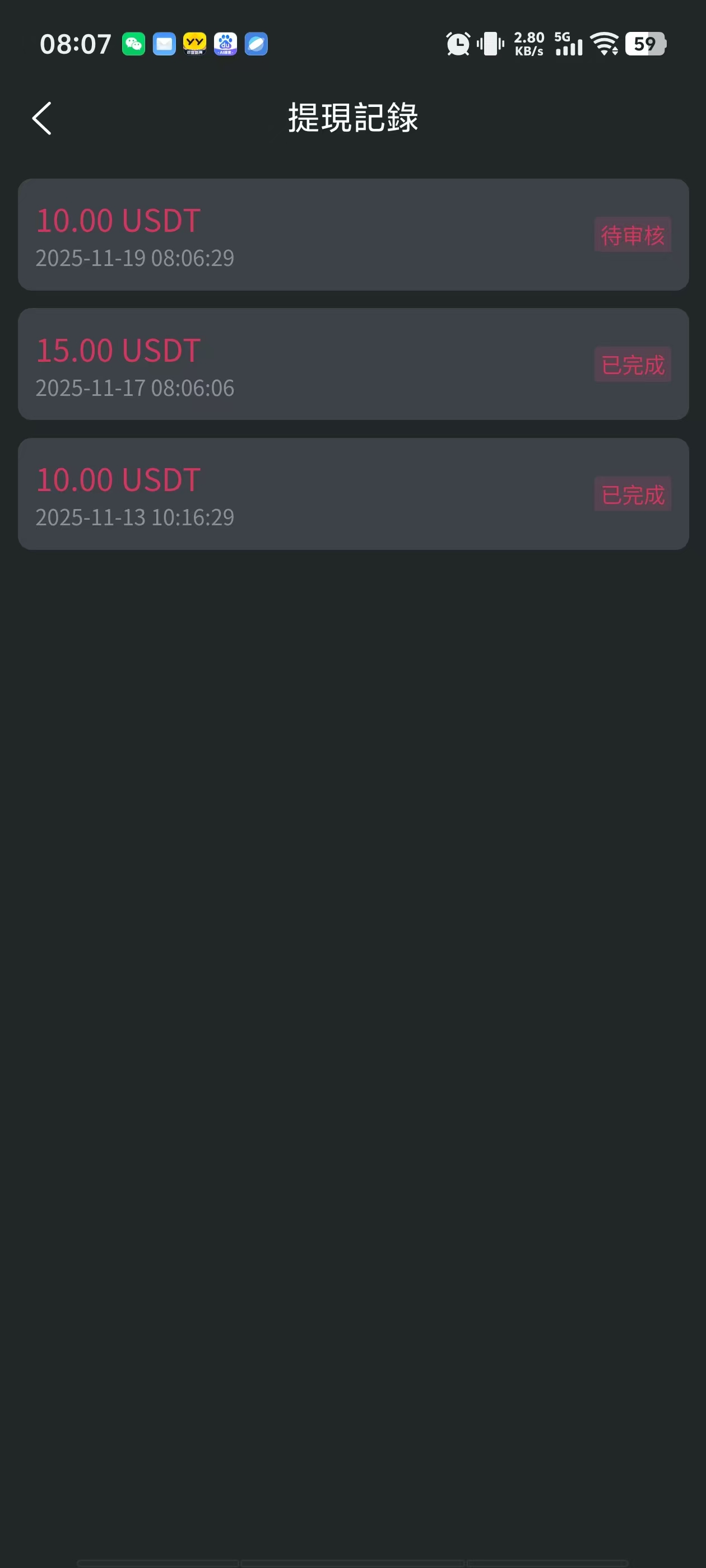This screenshot has width=706, height=1568.
Task: Open the 10.00 USDT record from 2025-11-13
Action: coord(352,494)
